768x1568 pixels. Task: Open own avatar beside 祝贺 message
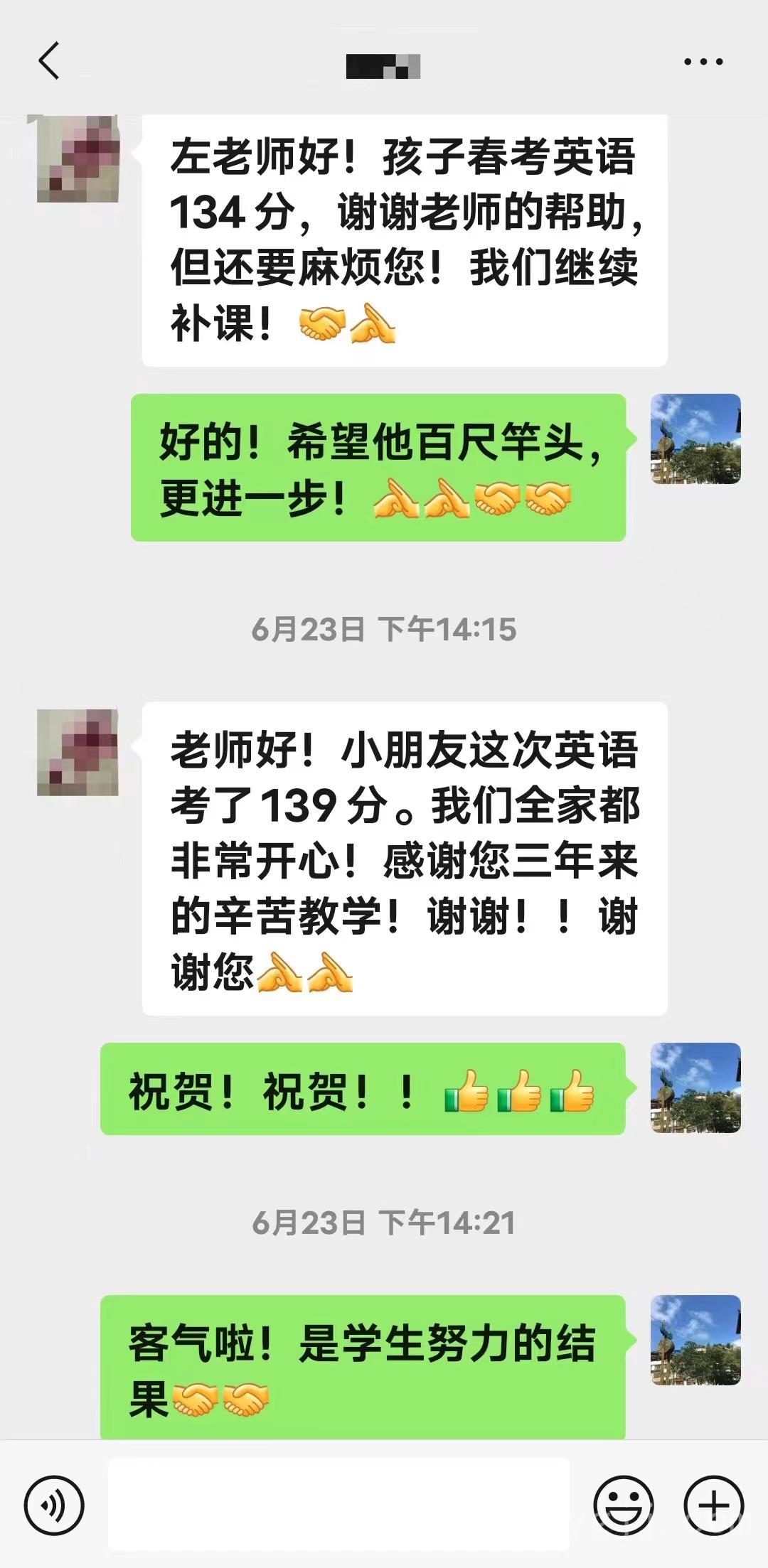(x=695, y=1088)
